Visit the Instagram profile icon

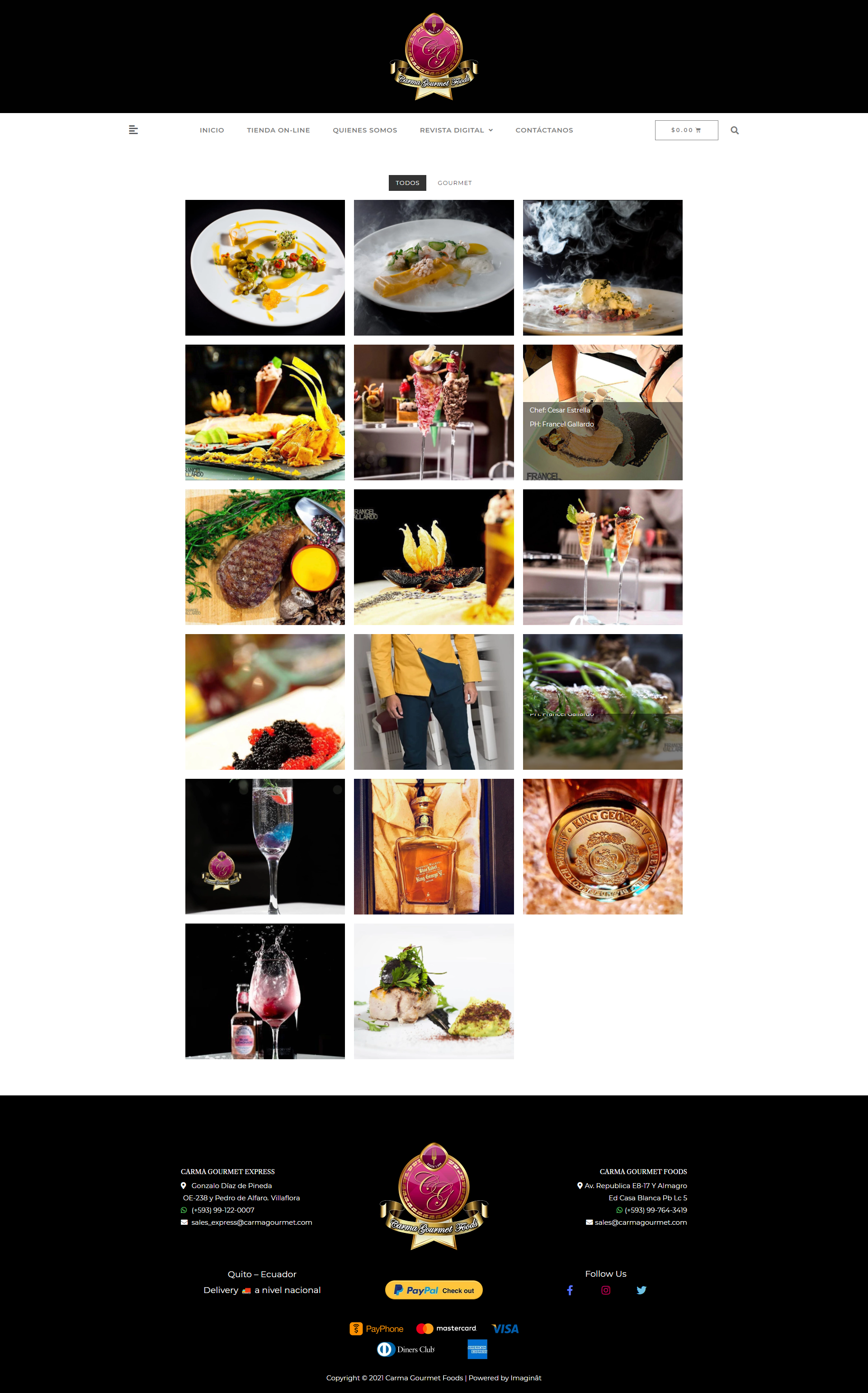pyautogui.click(x=606, y=1290)
